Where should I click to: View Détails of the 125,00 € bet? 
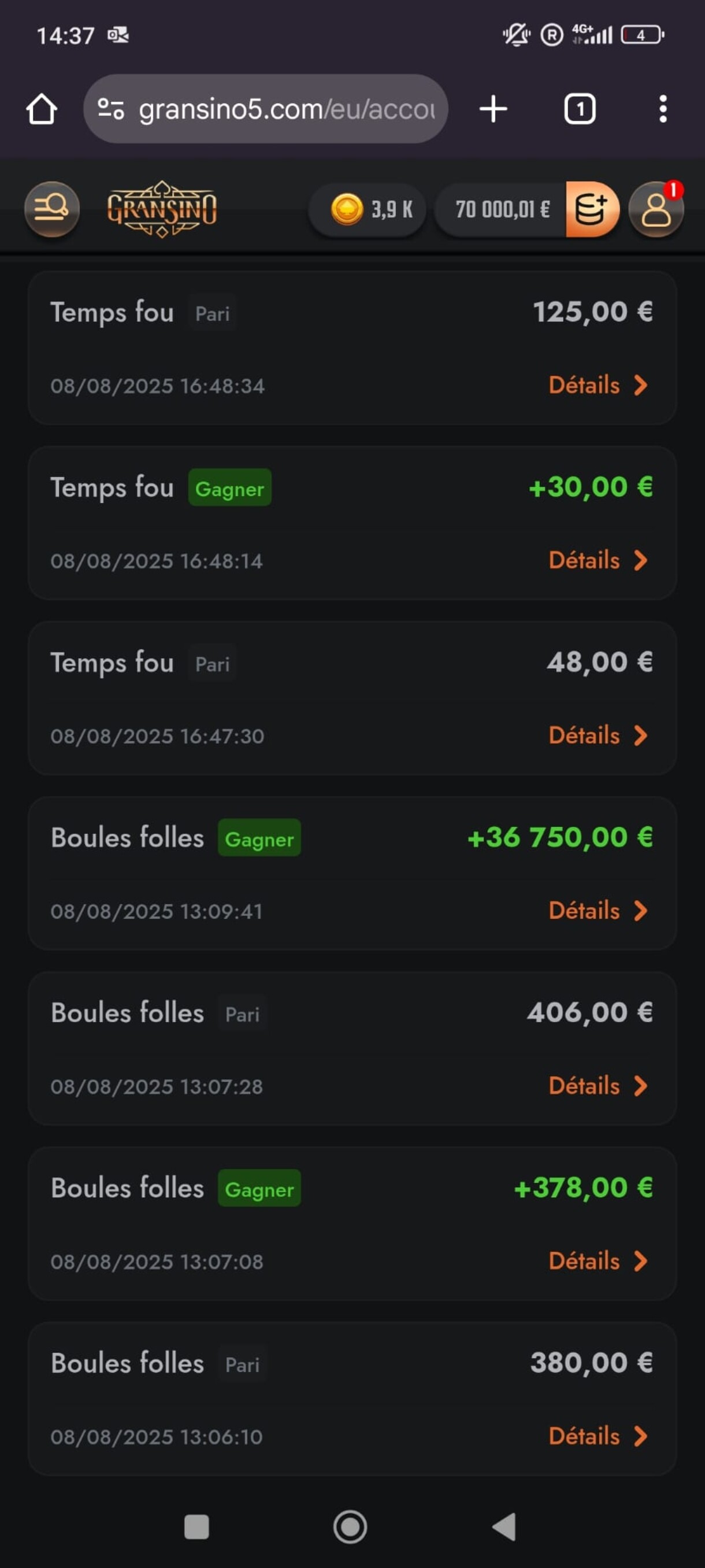click(598, 385)
